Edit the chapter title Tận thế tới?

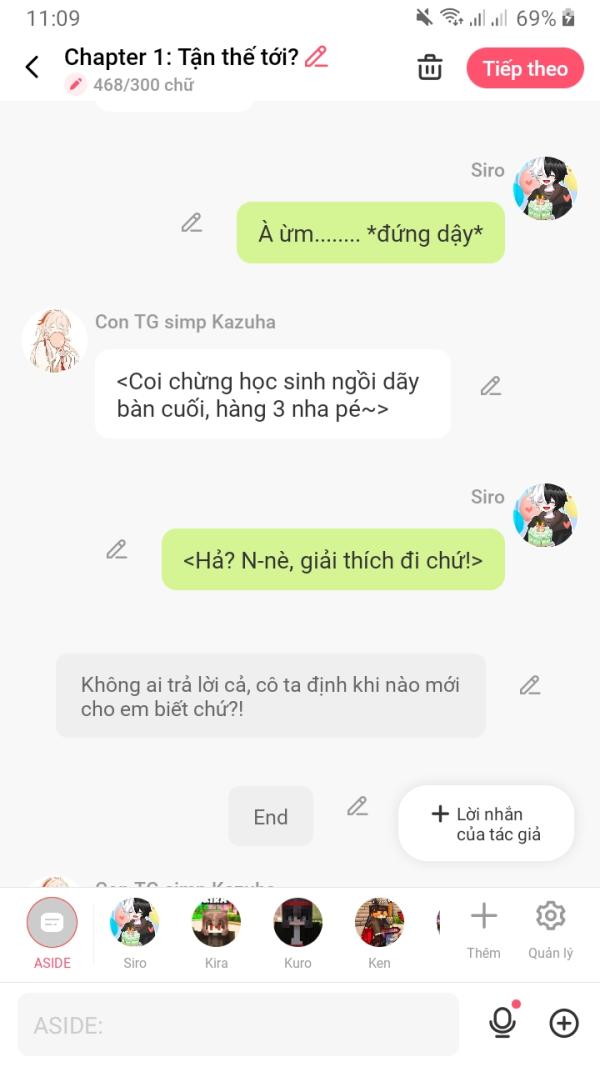pyautogui.click(x=316, y=57)
